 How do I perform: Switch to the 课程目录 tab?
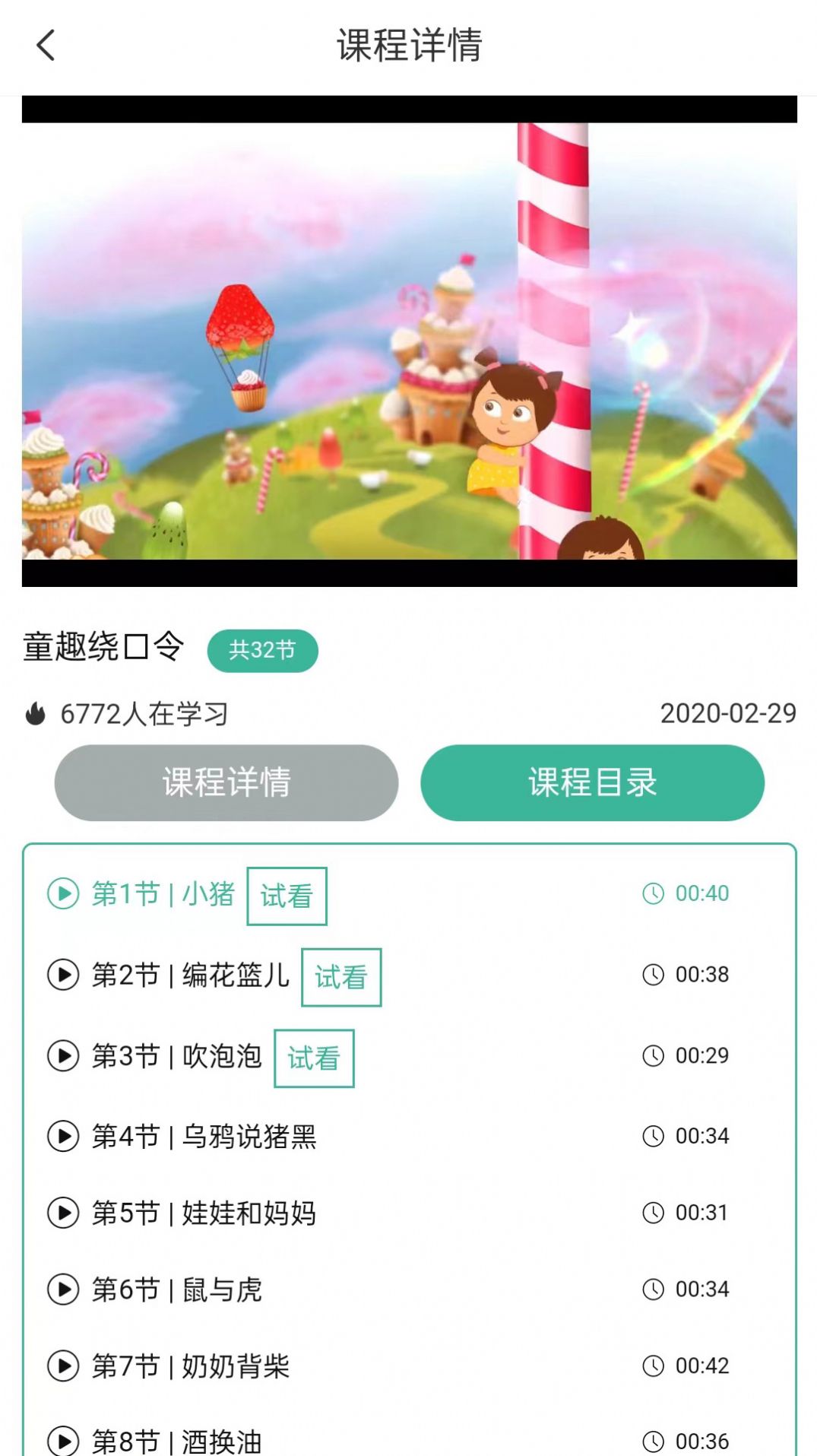coord(593,783)
